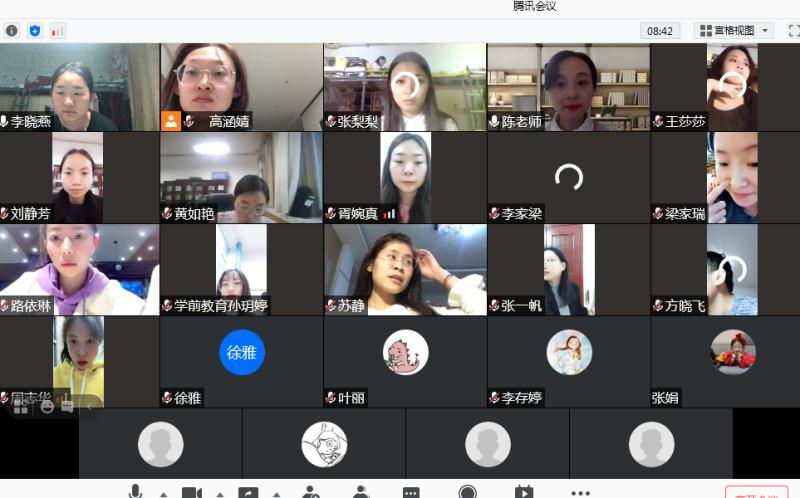Select 李晓燕's video tile
800x498 pixels.
80,87
